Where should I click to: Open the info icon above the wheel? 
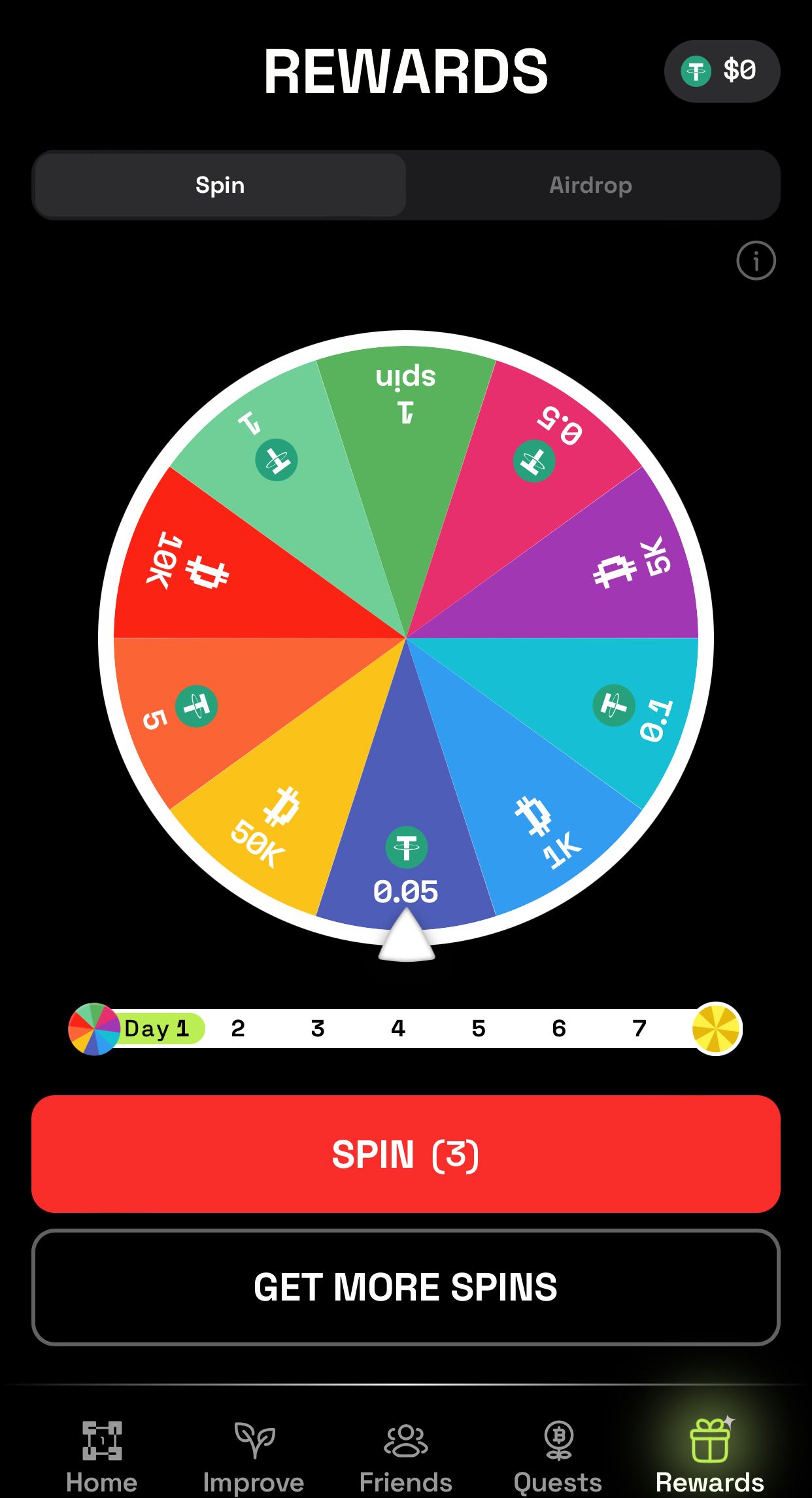tap(756, 261)
